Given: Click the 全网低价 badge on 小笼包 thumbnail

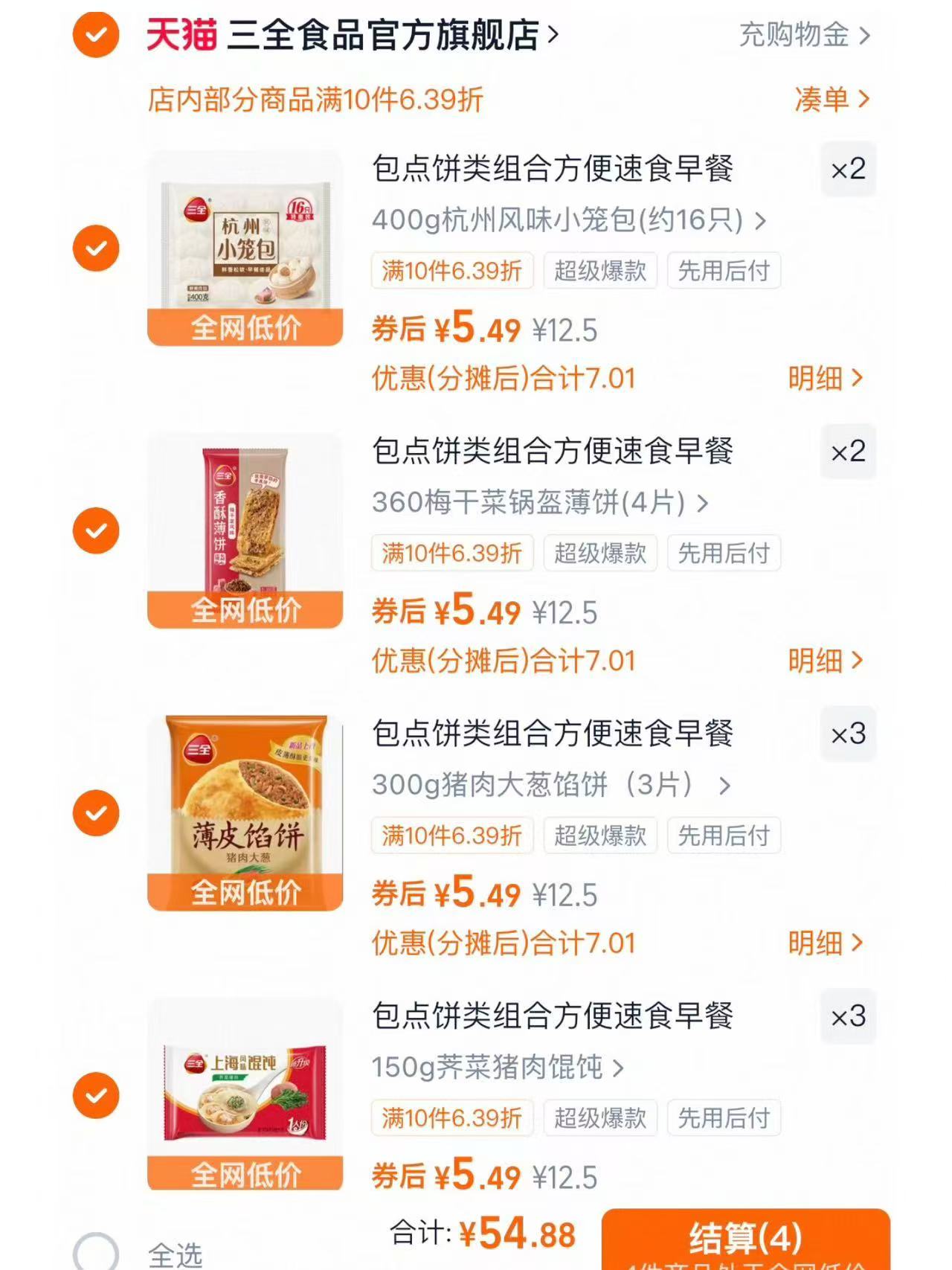Looking at the screenshot, I should 244,327.
